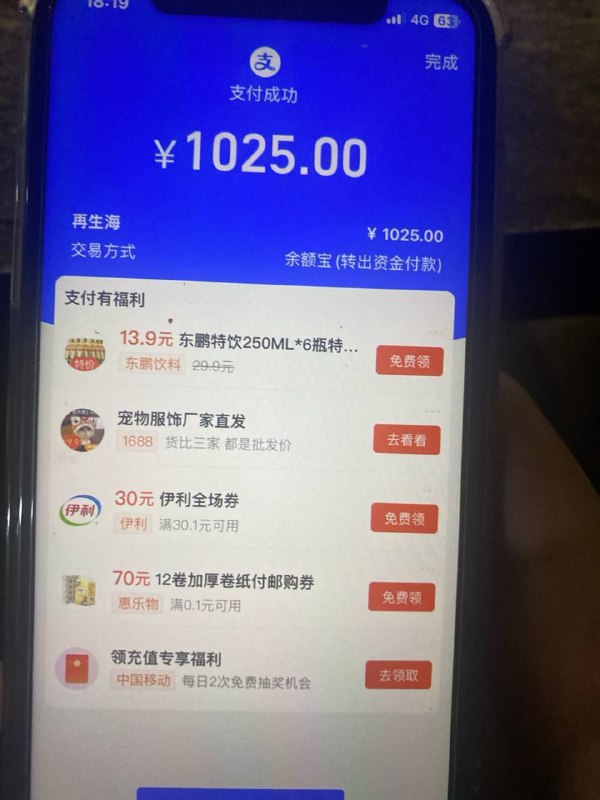The height and width of the screenshot is (800, 600).
Task: Claim the 东鹏特饮 13.9元 offer with 免费领
Action: pyautogui.click(x=409, y=361)
